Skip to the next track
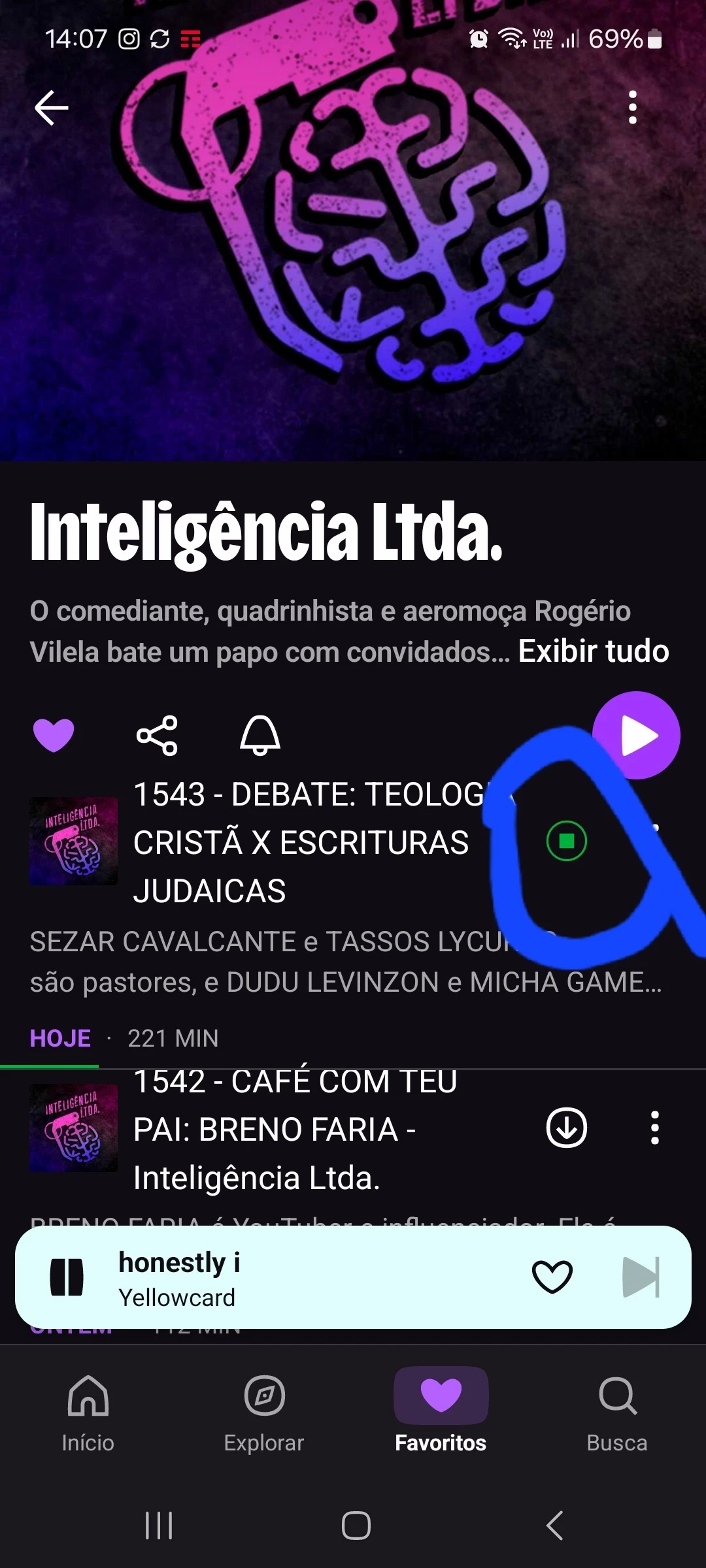The height and width of the screenshot is (1568, 706). 641,1277
